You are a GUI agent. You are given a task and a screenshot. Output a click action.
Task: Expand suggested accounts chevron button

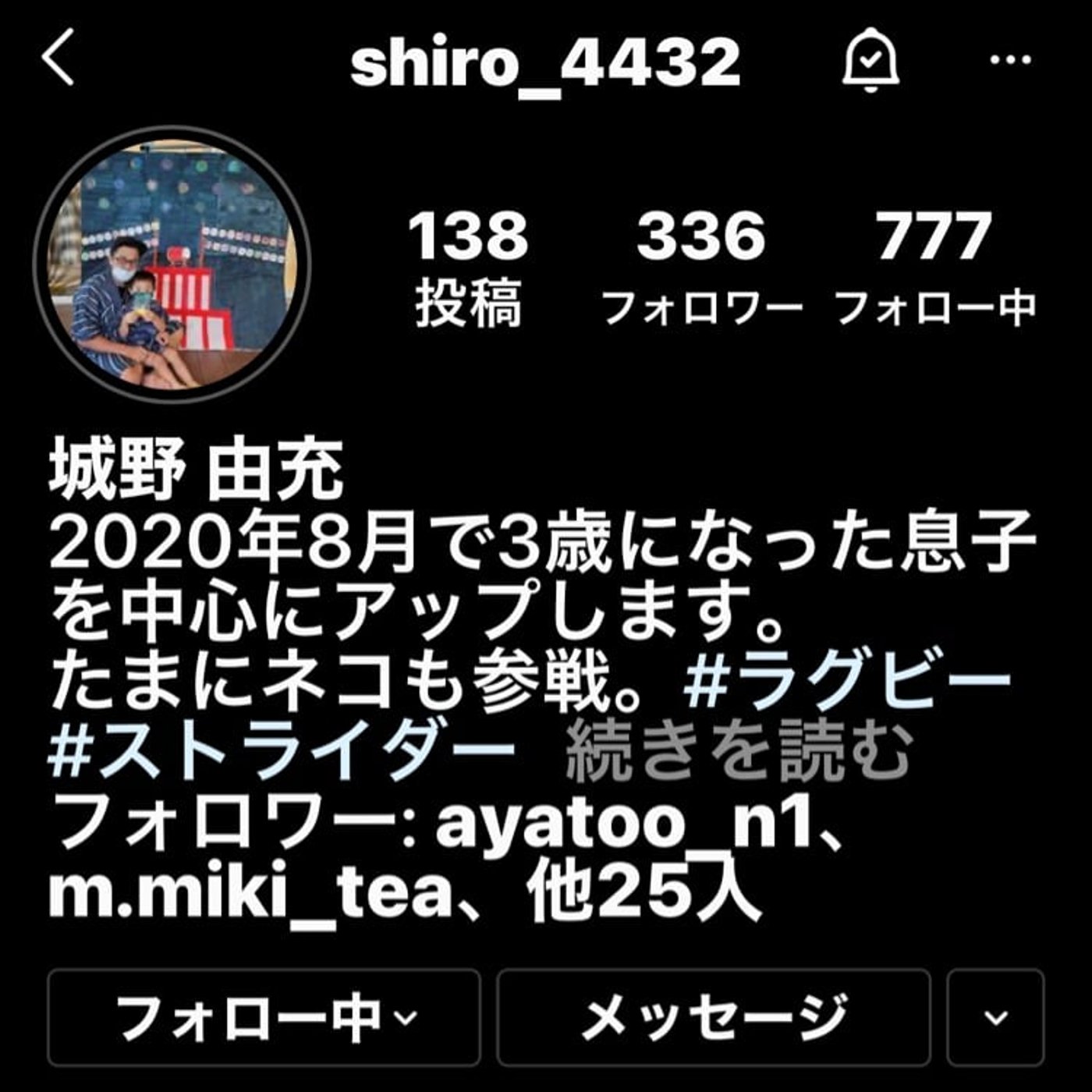click(x=995, y=1017)
